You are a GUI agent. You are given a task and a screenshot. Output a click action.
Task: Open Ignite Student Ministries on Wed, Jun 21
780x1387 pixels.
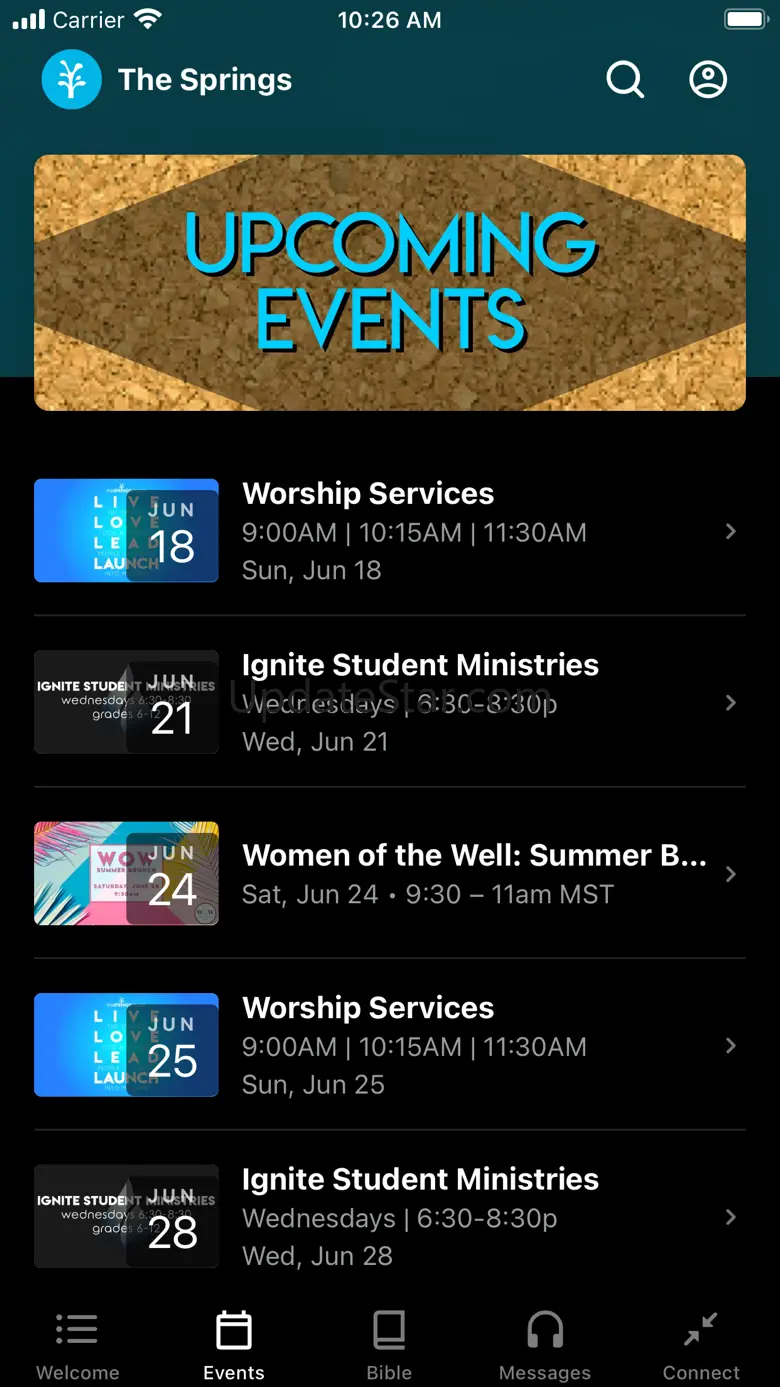[390, 702]
